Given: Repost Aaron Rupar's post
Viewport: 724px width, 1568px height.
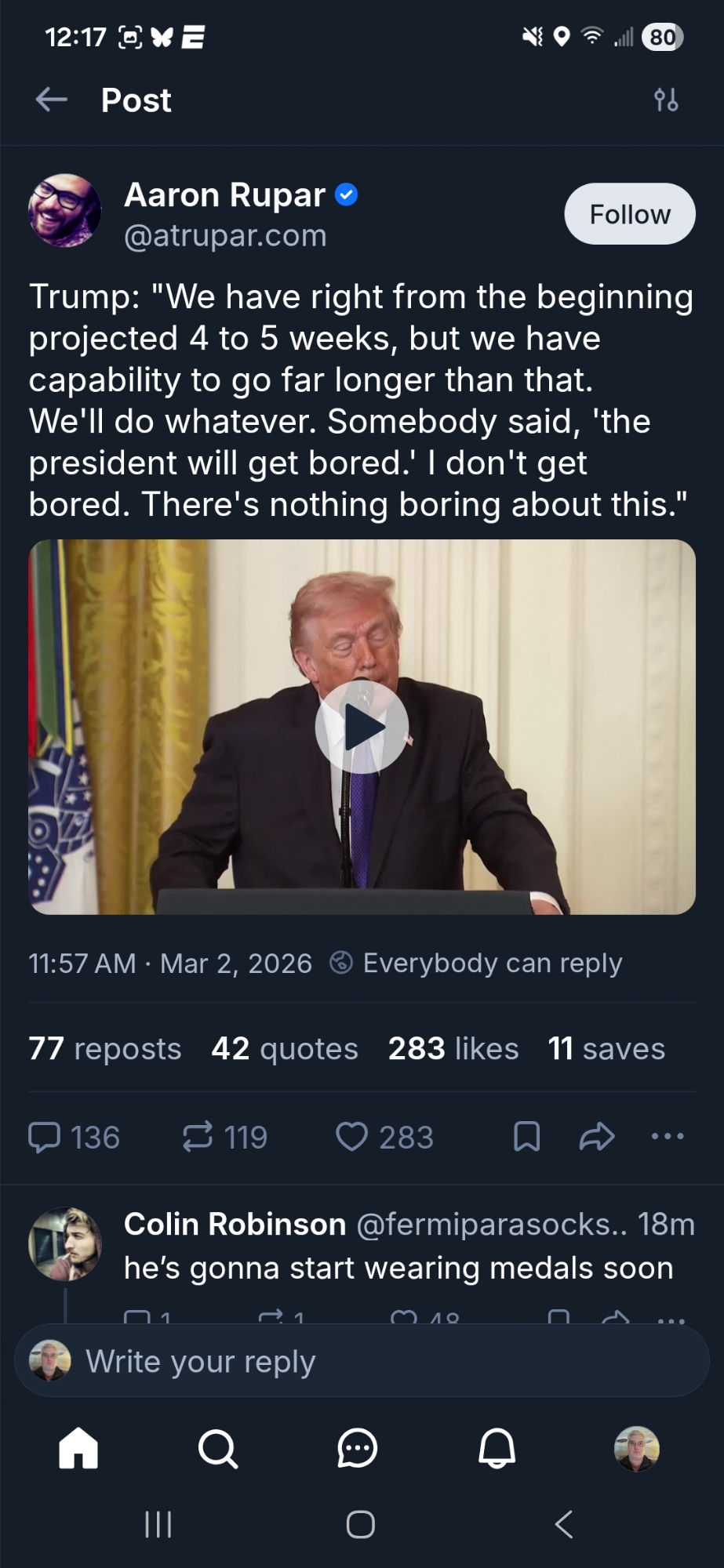Looking at the screenshot, I should coord(224,1137).
